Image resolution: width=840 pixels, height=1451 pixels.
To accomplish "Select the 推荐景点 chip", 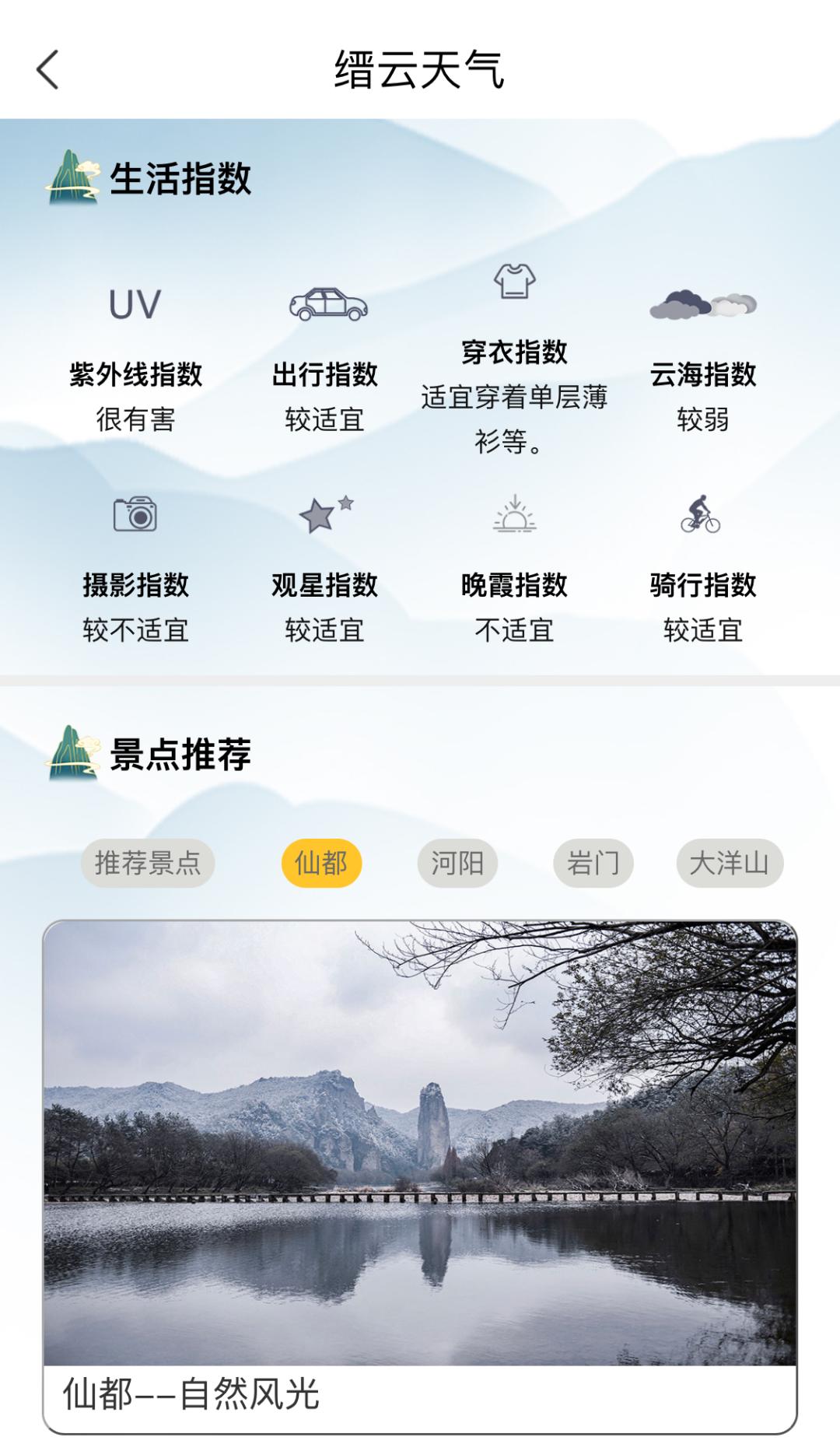I will (148, 863).
